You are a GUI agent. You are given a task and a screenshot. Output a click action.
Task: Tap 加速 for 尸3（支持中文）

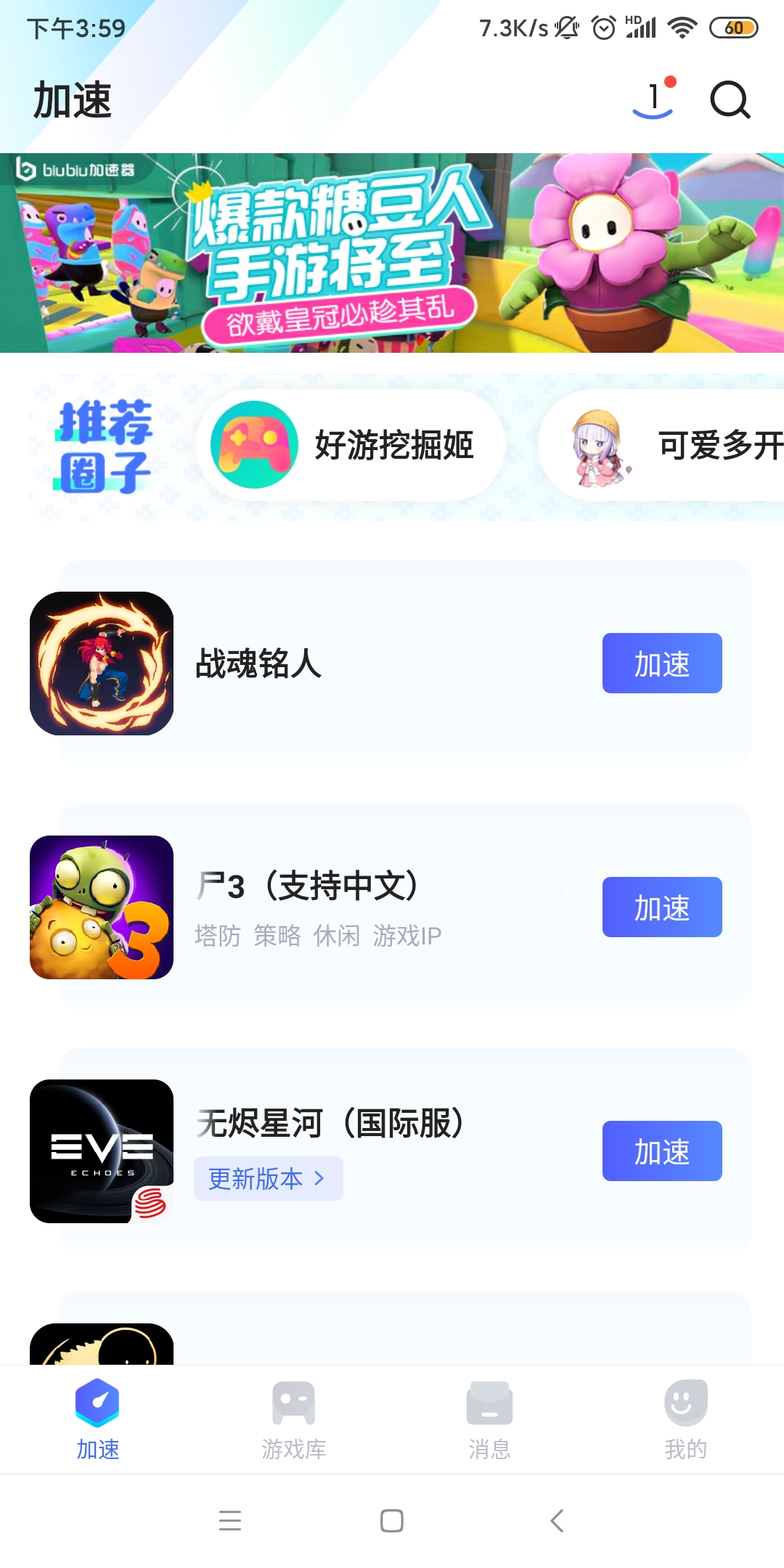[661, 907]
